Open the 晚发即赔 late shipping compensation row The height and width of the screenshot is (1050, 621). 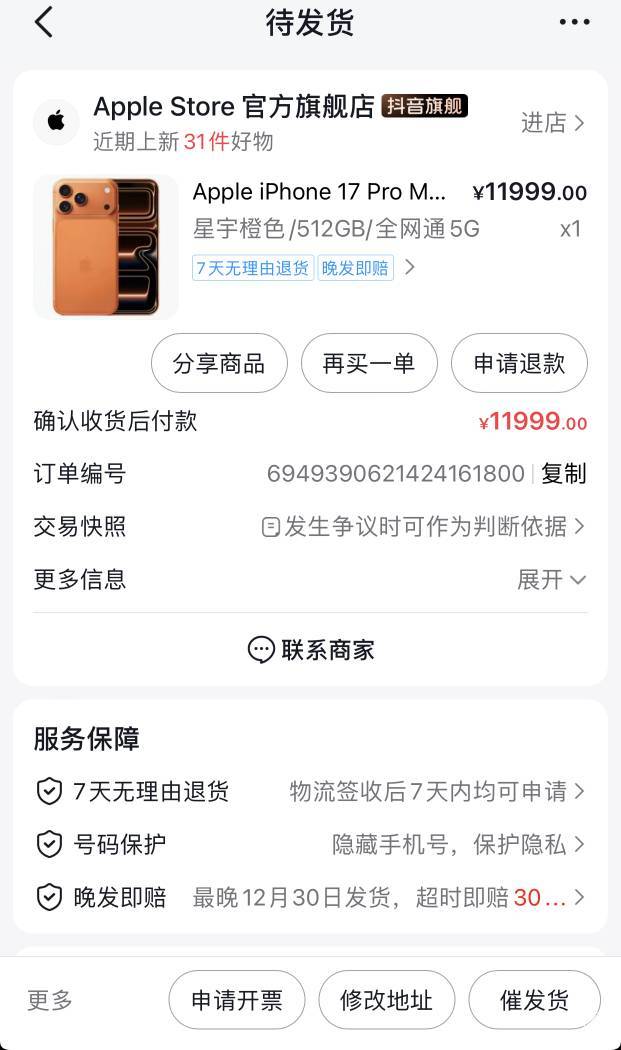310,898
